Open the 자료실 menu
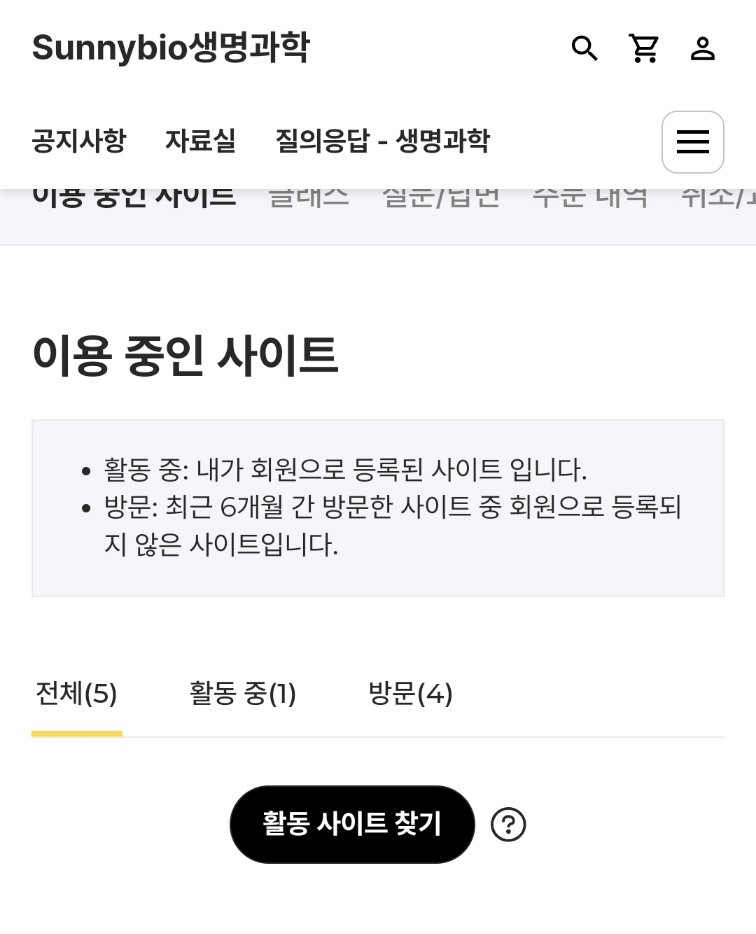756x934 pixels. coord(200,141)
